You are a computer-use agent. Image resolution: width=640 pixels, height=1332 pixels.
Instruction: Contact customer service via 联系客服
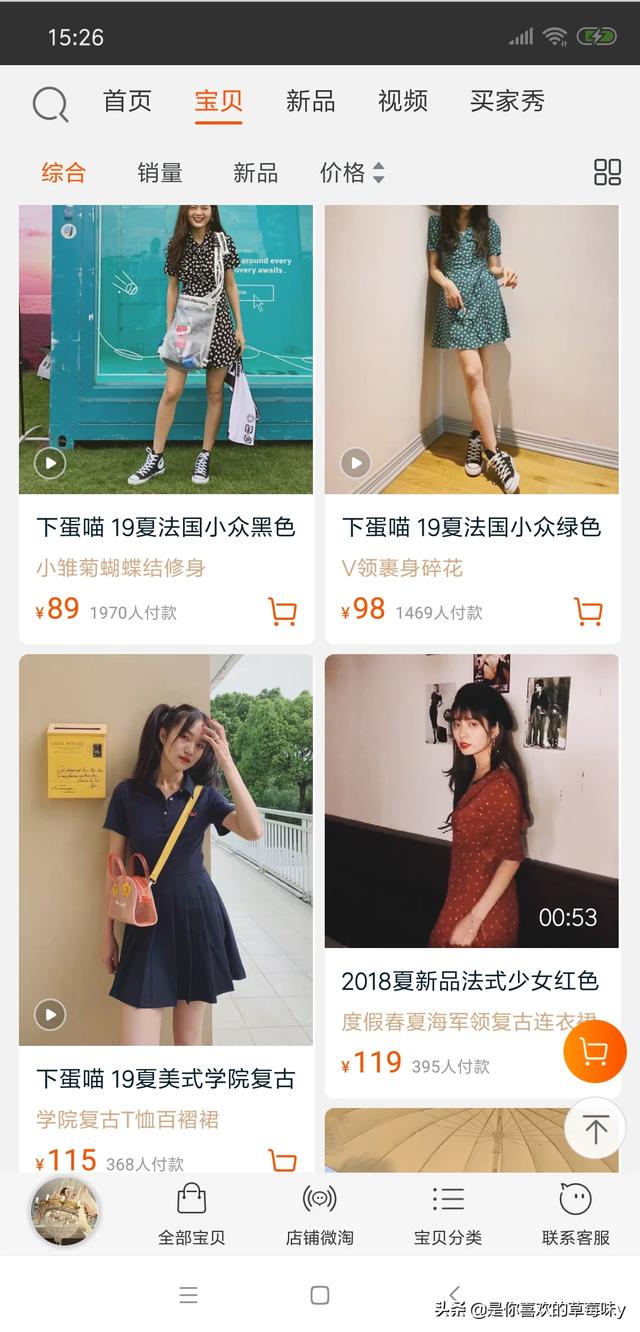(576, 1213)
